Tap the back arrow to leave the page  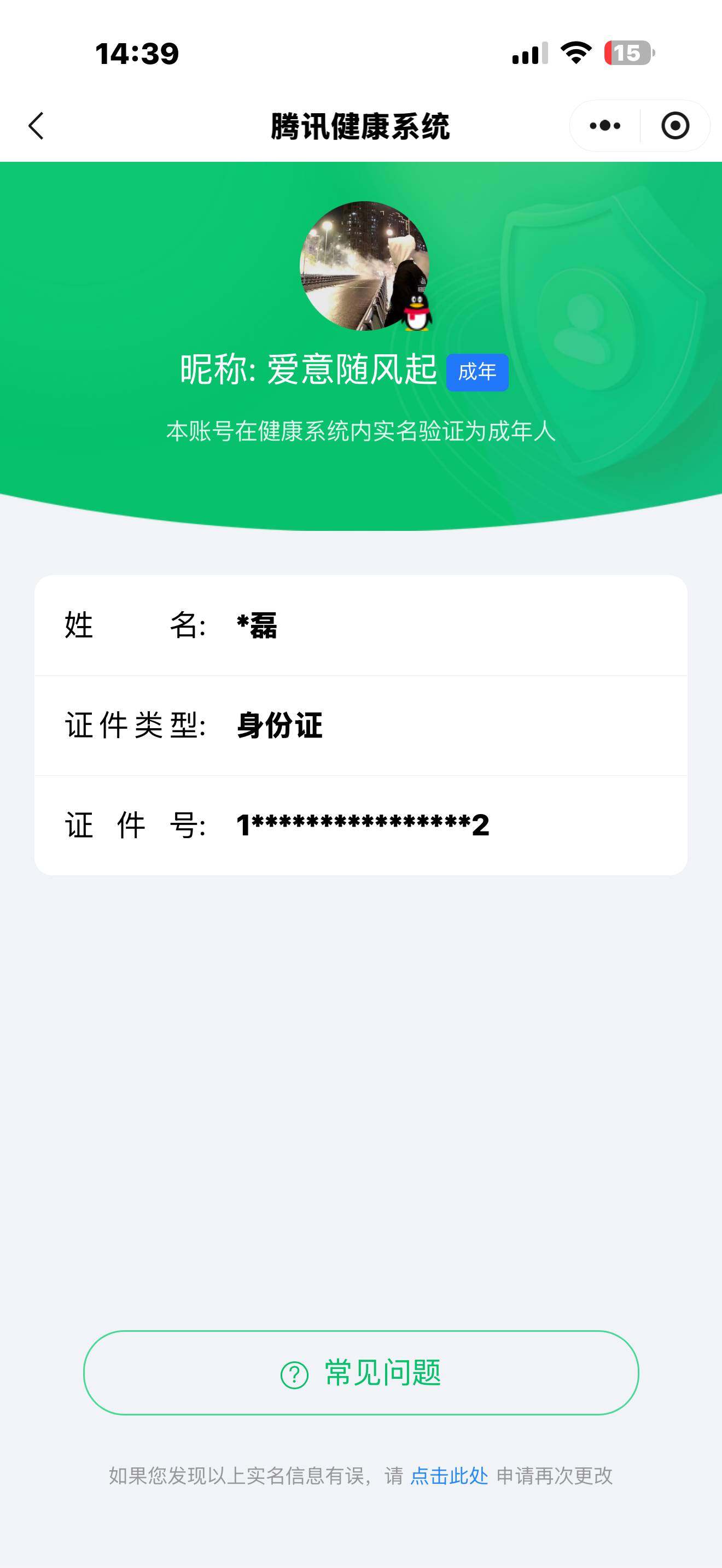tap(36, 126)
